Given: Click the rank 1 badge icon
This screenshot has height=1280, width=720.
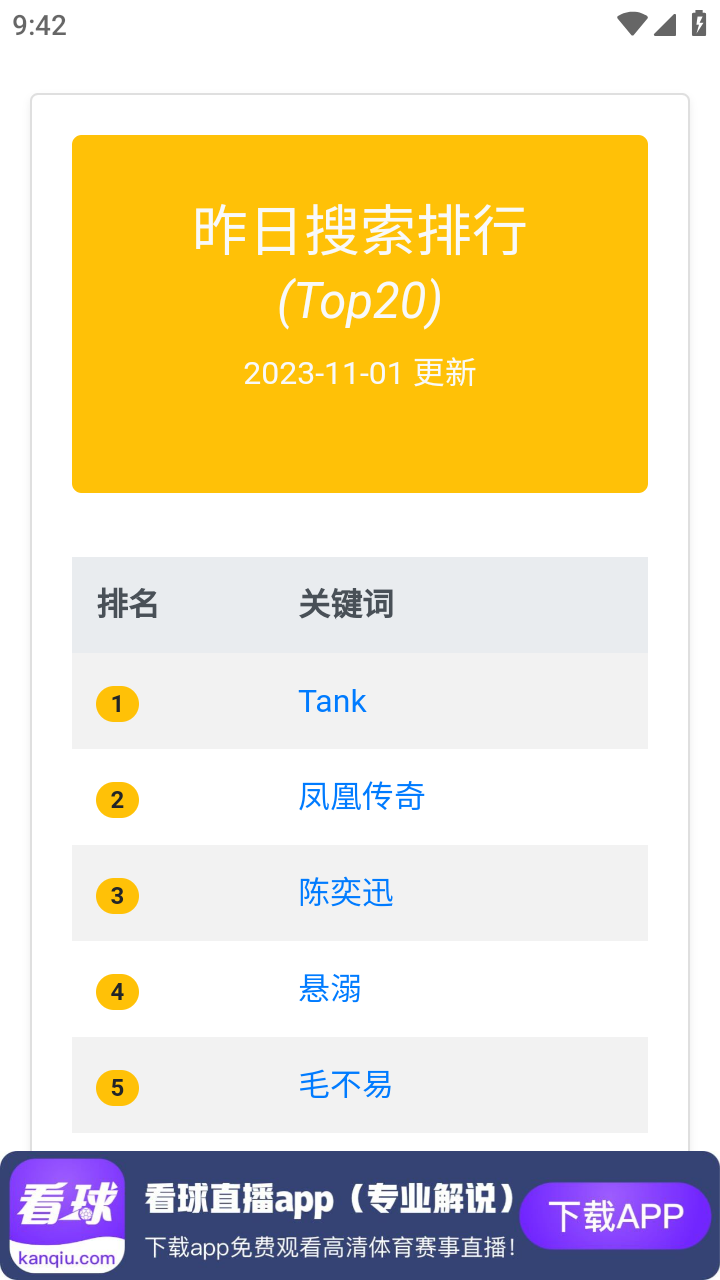Looking at the screenshot, I should point(117,703).
